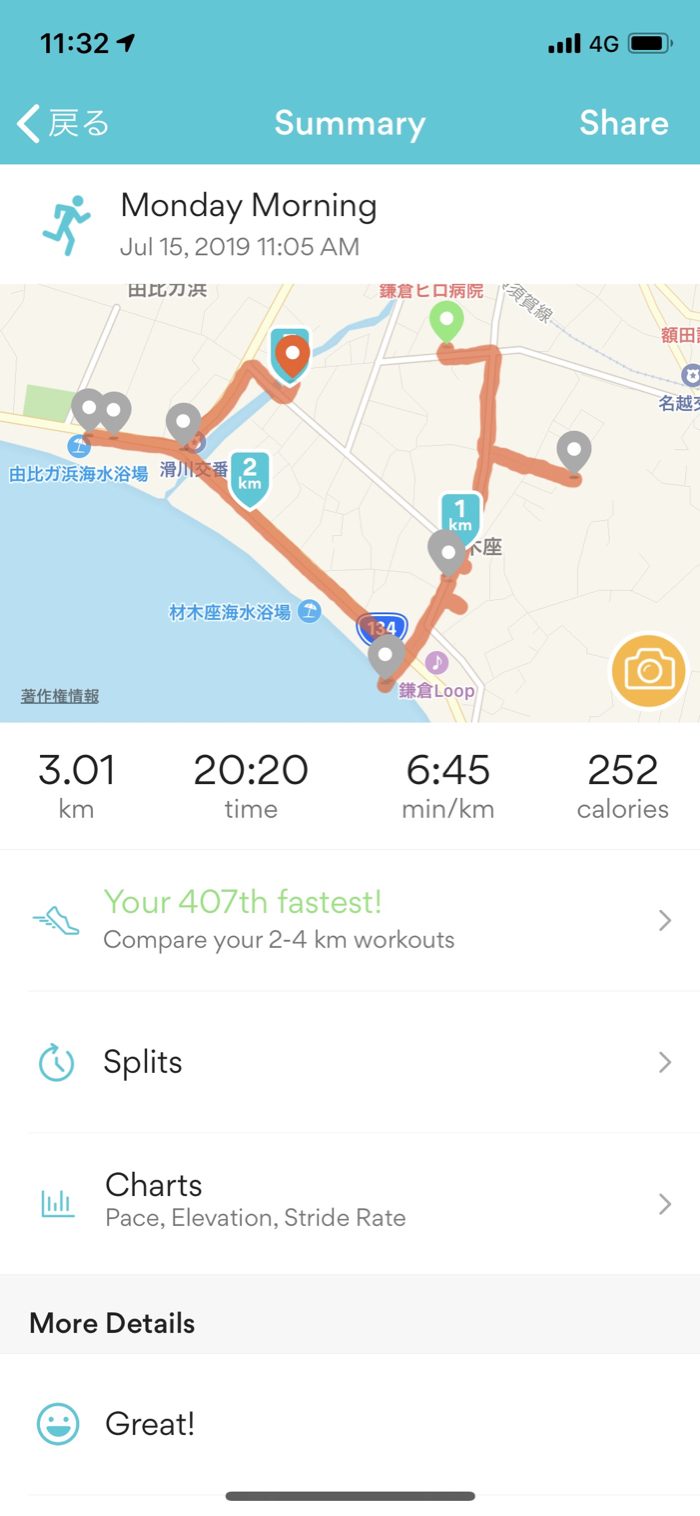This screenshot has height=1516, width=700.
Task: Go back using the 戻る button
Action: [63, 124]
